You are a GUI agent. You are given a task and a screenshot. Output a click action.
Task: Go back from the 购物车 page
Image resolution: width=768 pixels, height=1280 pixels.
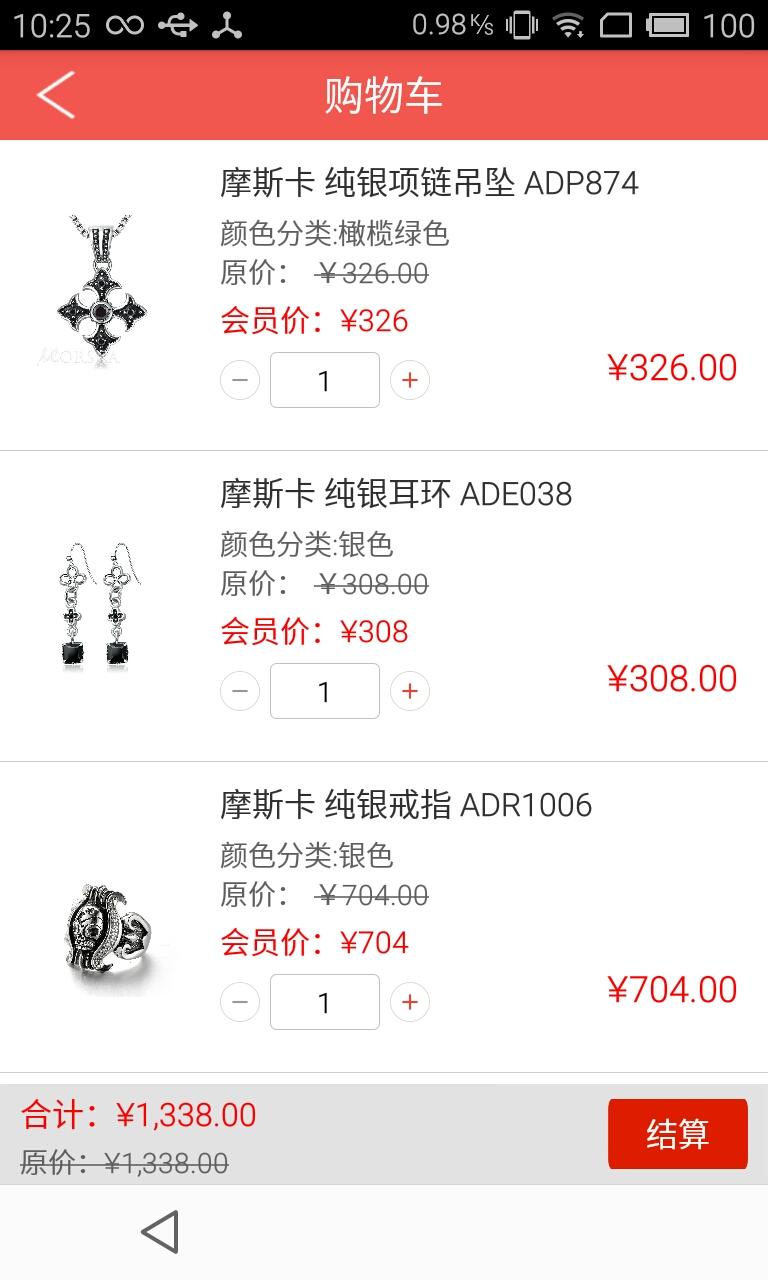point(56,96)
